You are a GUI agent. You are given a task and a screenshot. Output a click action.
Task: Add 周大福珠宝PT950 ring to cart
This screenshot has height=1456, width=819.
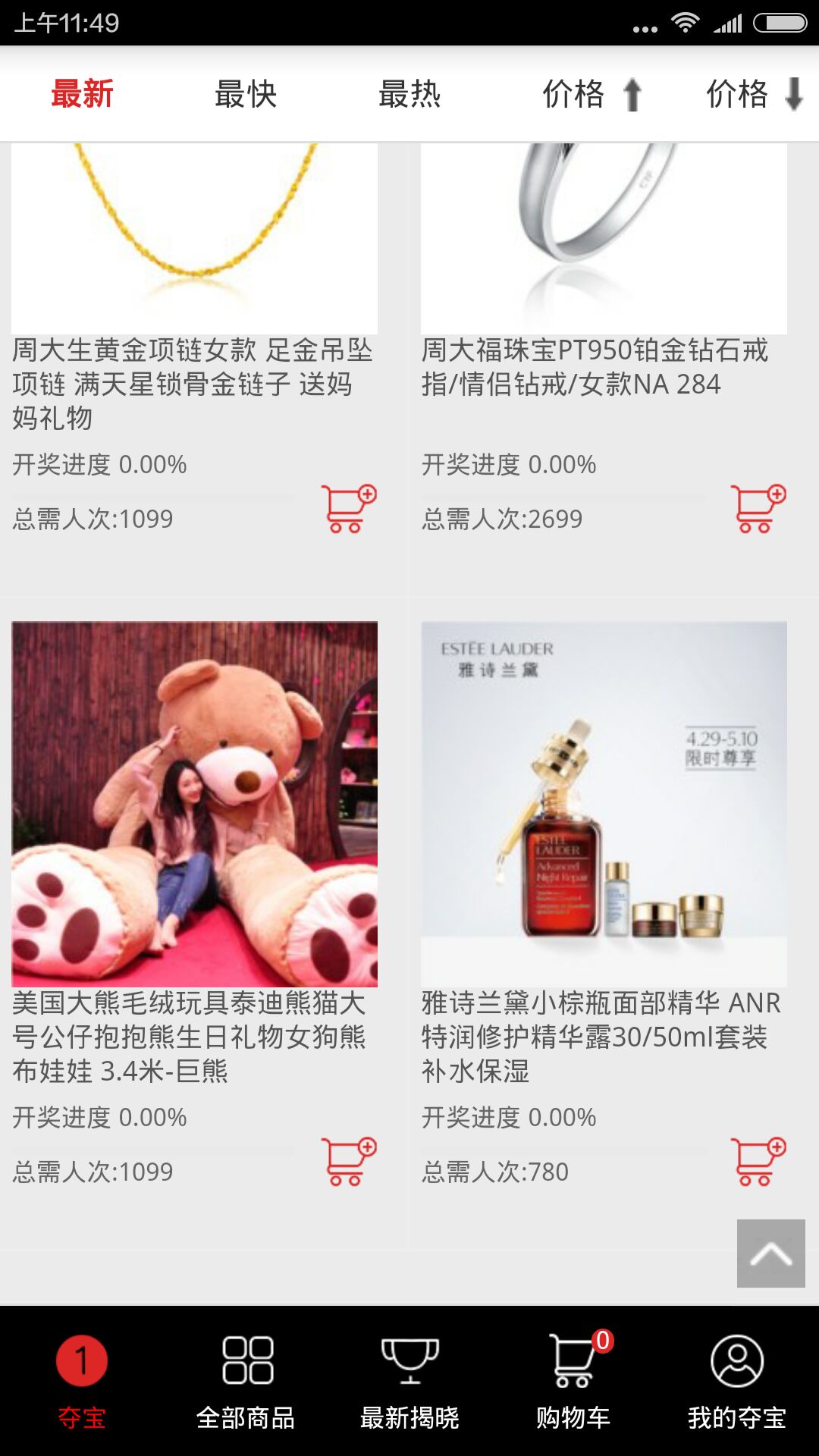point(758,509)
